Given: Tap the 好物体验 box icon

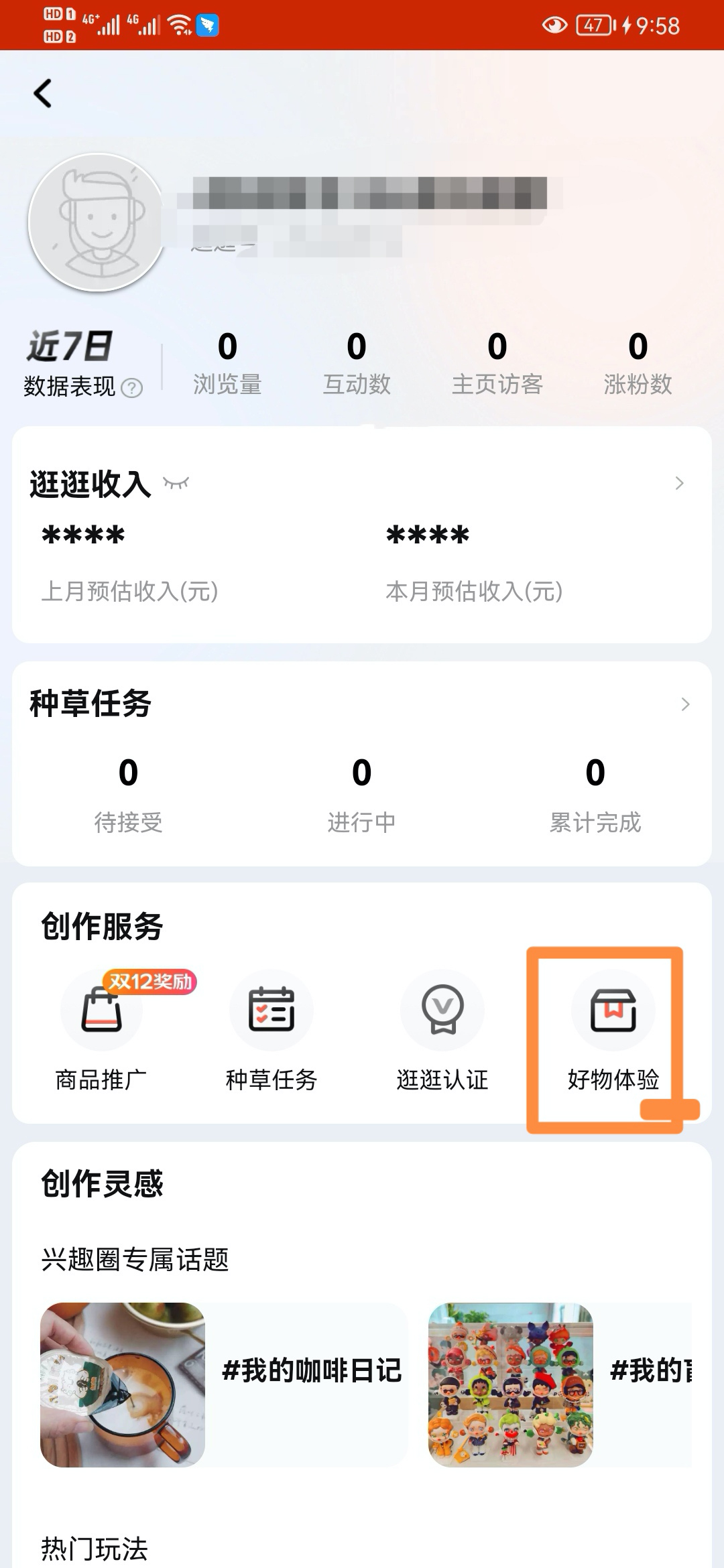Looking at the screenshot, I should [613, 1010].
